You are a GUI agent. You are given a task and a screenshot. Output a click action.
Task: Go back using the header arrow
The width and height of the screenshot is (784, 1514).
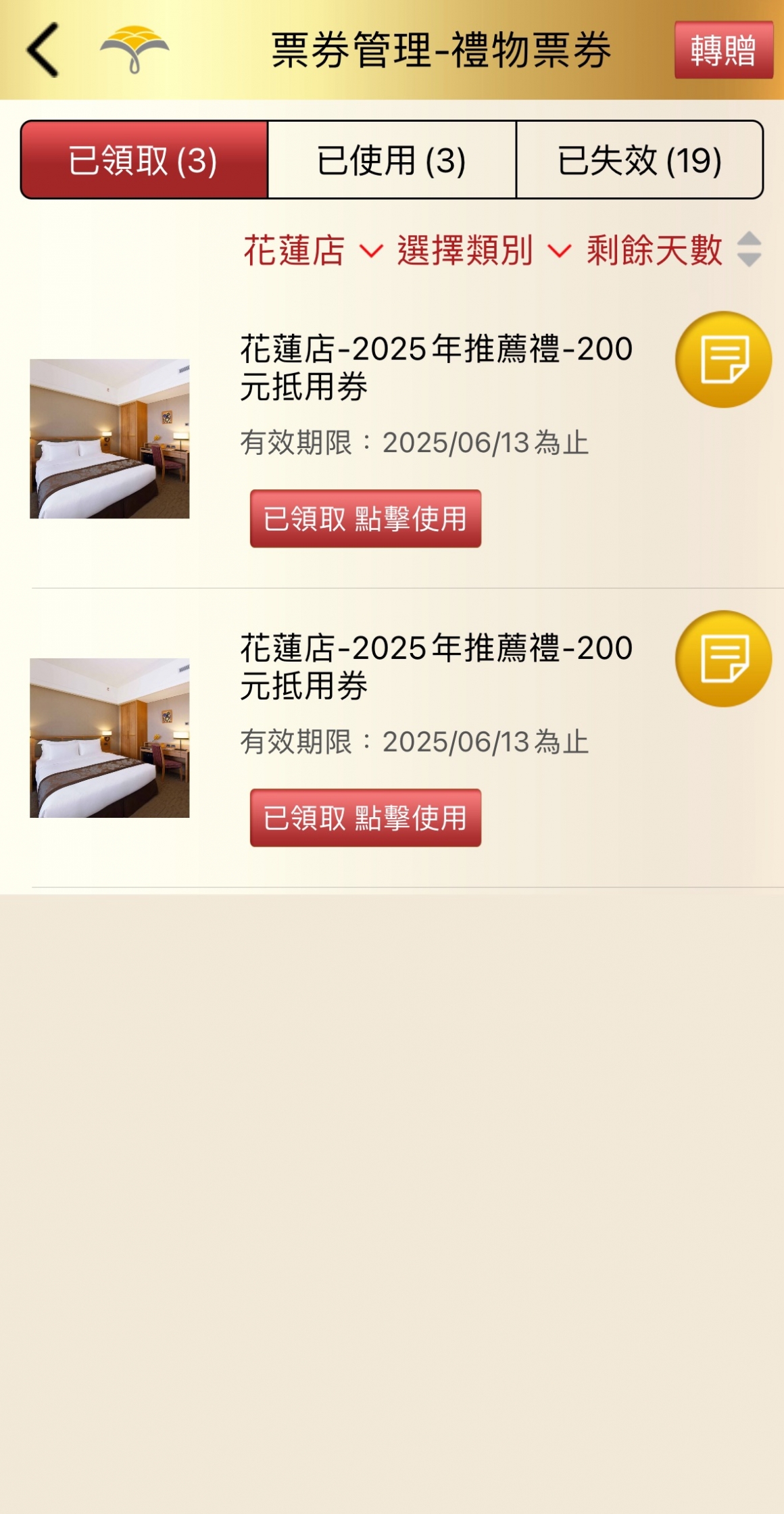coord(43,50)
